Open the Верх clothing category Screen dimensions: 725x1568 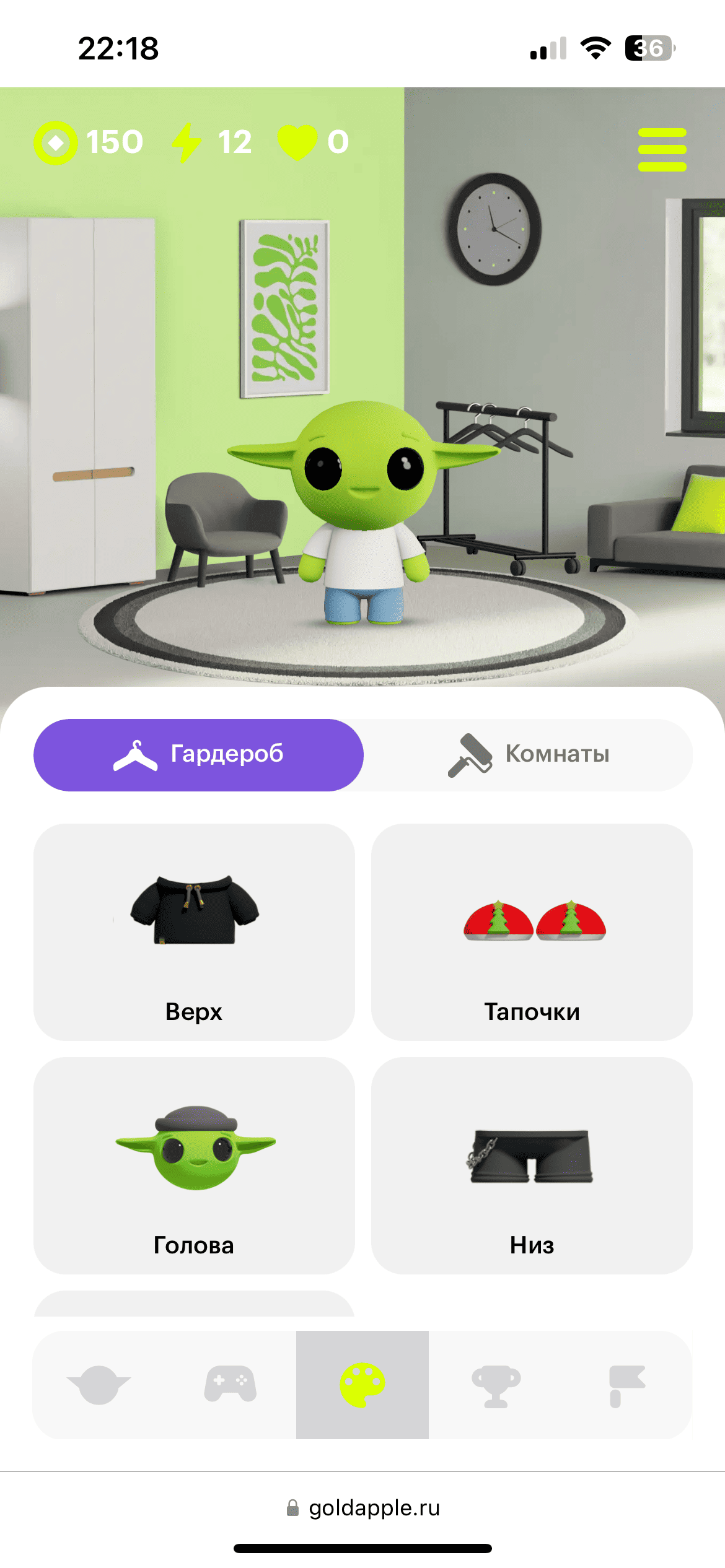194,931
